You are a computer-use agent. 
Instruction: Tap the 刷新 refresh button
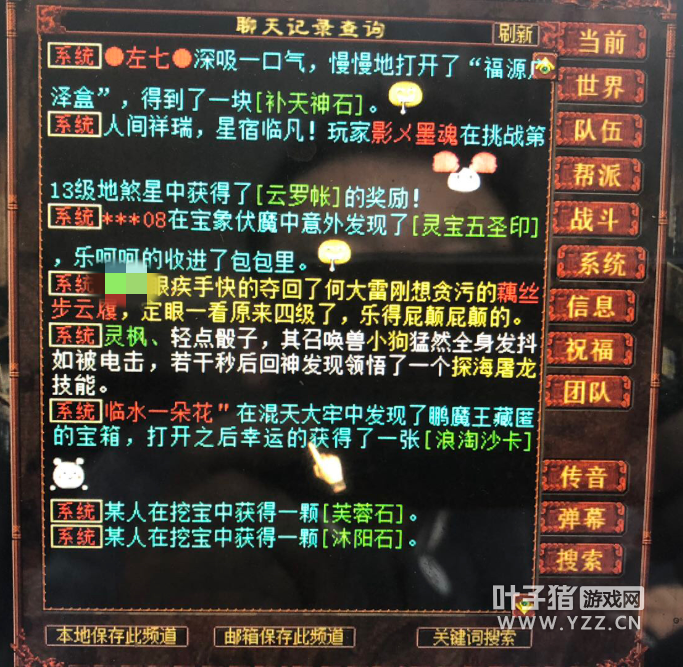(516, 33)
